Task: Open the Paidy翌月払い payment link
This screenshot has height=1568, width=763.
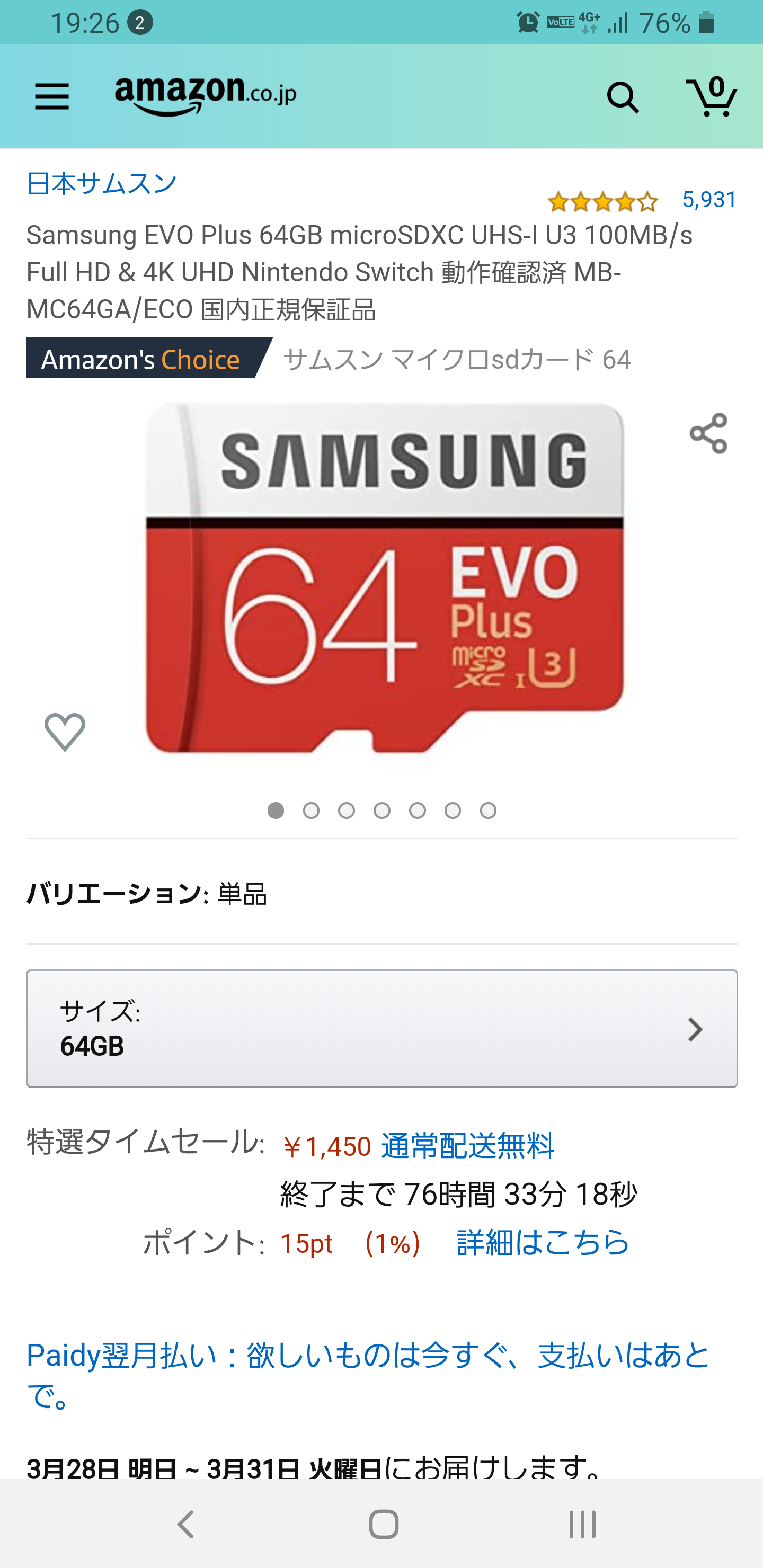Action: coord(368,1375)
